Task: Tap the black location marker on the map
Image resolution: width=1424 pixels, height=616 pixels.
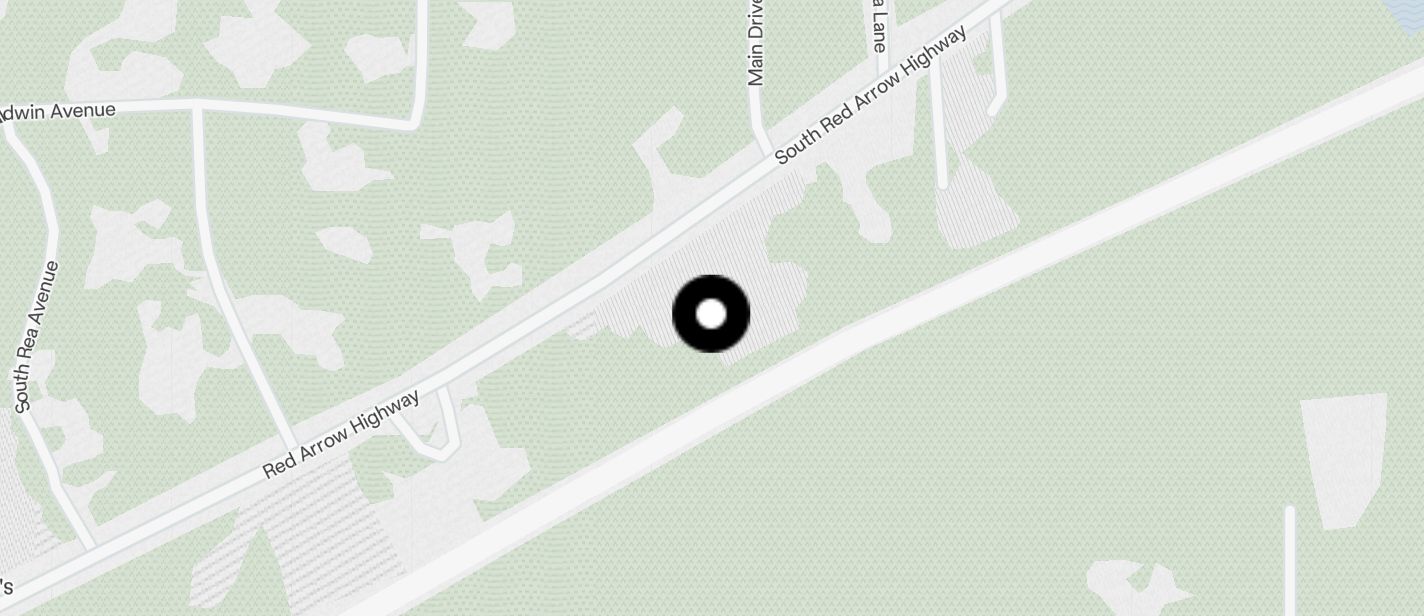Action: [711, 314]
